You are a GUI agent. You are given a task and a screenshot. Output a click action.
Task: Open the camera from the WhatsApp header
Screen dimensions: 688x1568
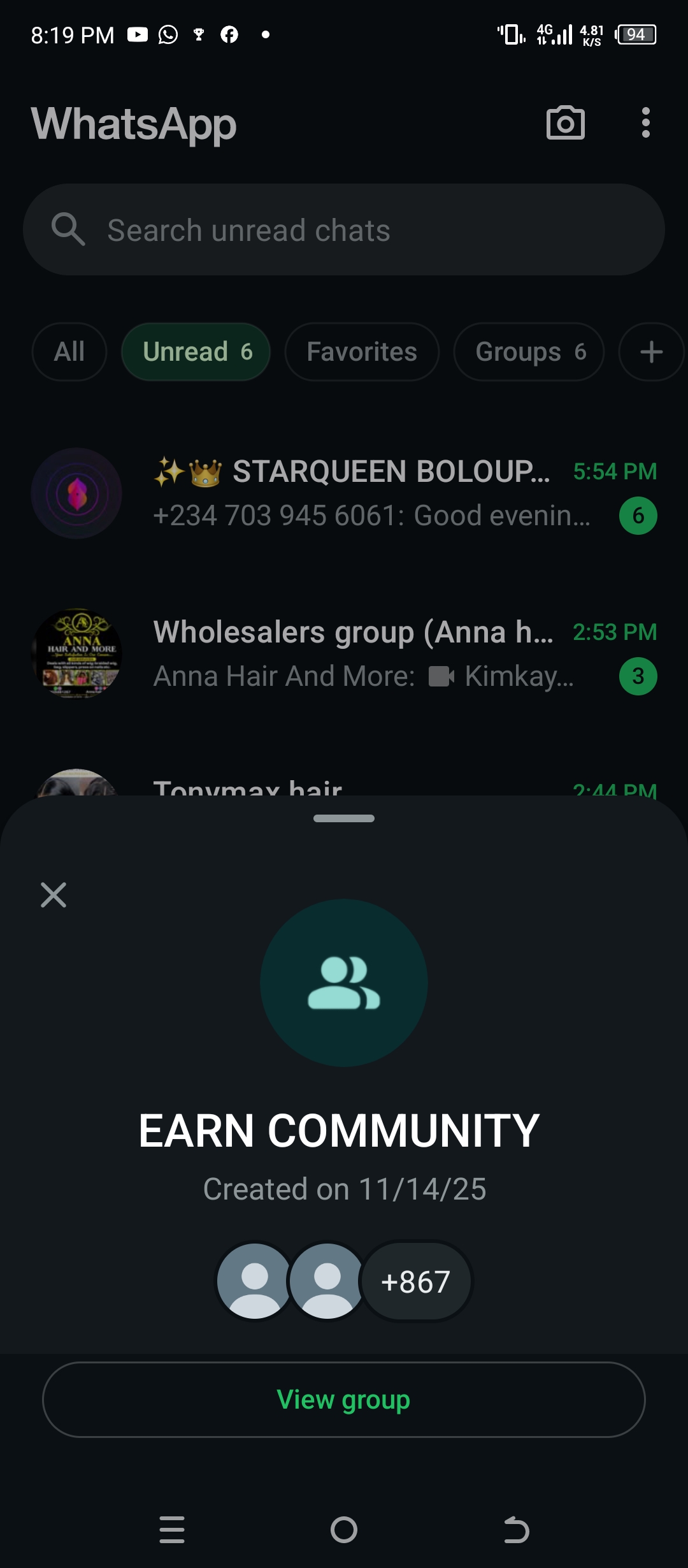565,123
